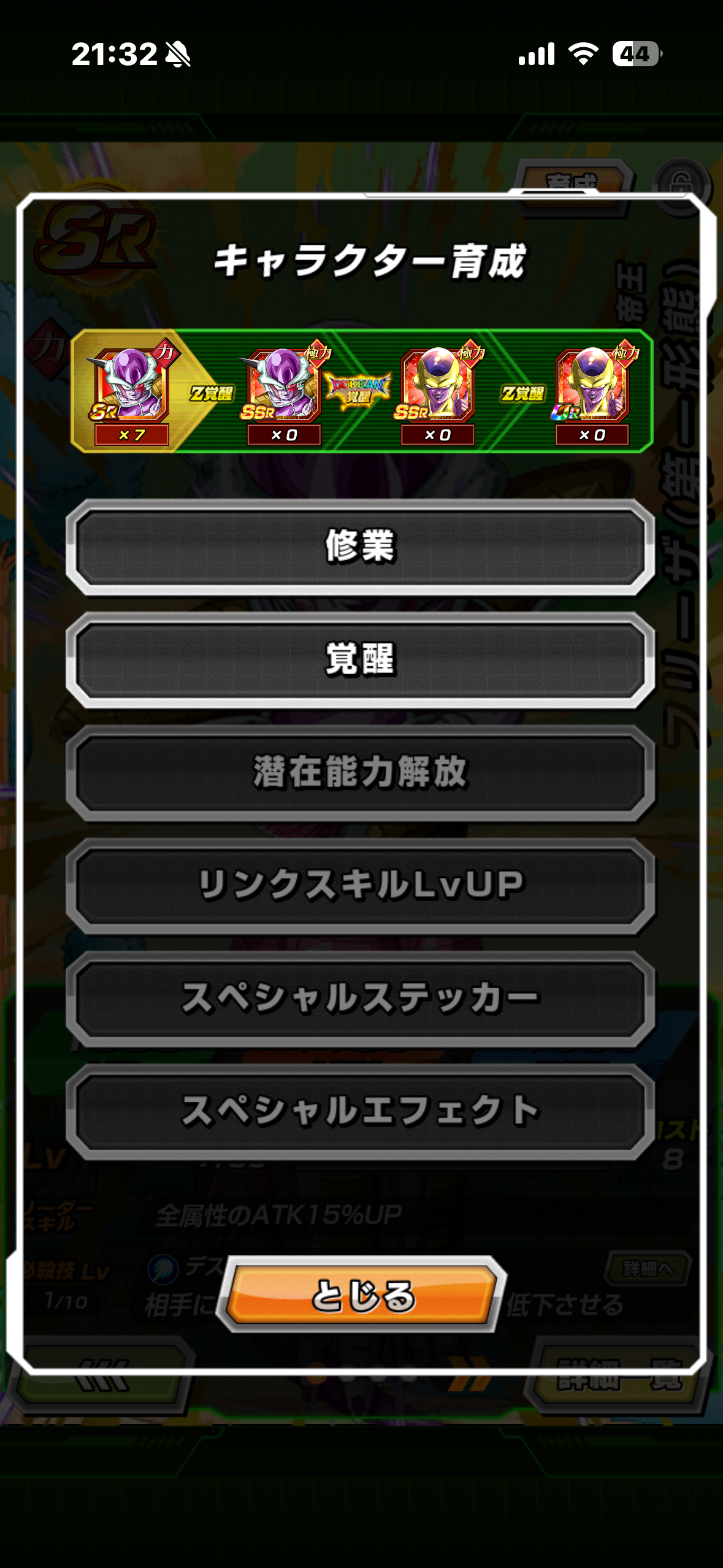This screenshot has width=723, height=1568.
Task: Tap the 潜在能力解放 button
Action: (x=361, y=772)
